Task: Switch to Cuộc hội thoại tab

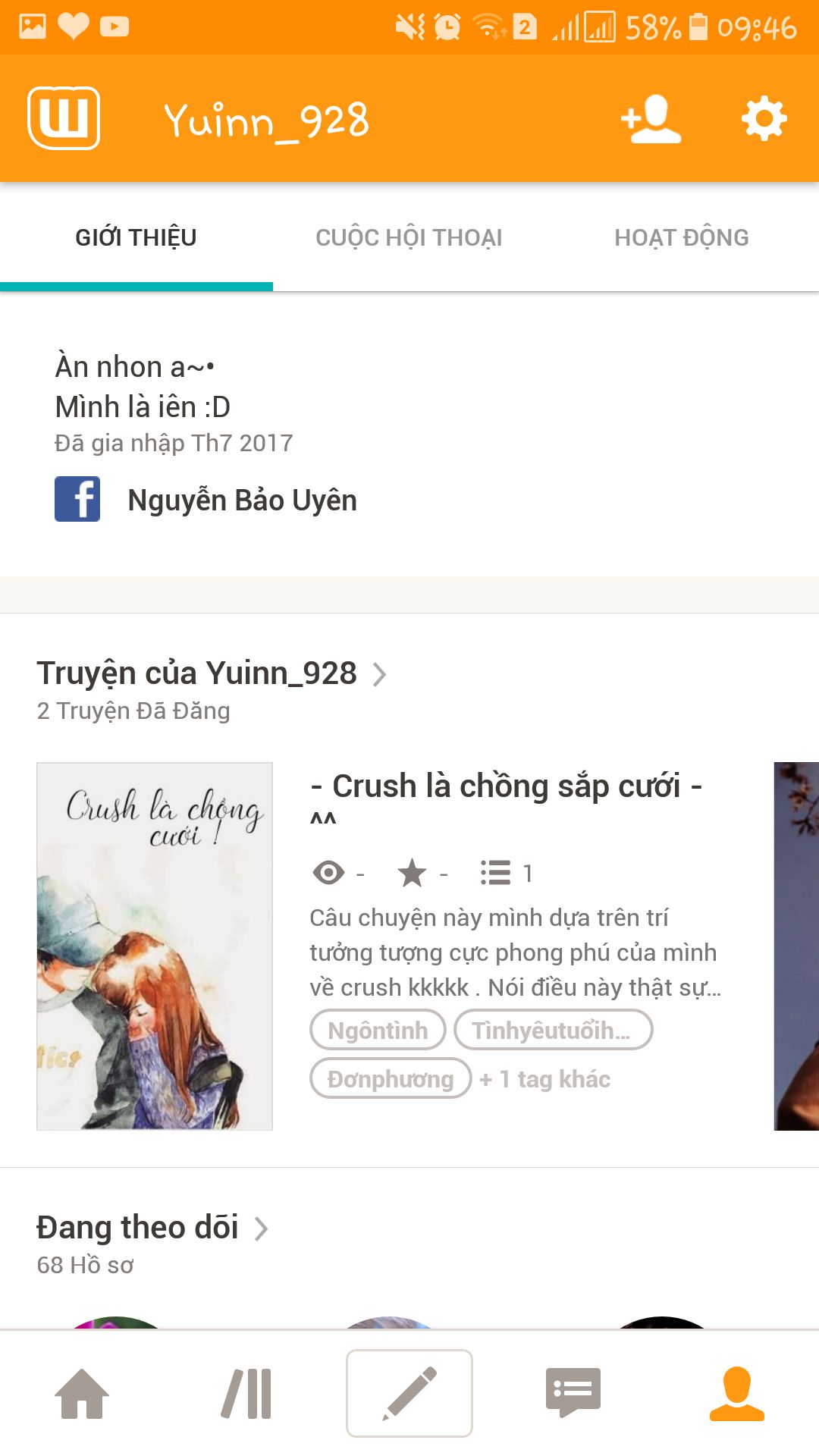Action: tap(409, 237)
